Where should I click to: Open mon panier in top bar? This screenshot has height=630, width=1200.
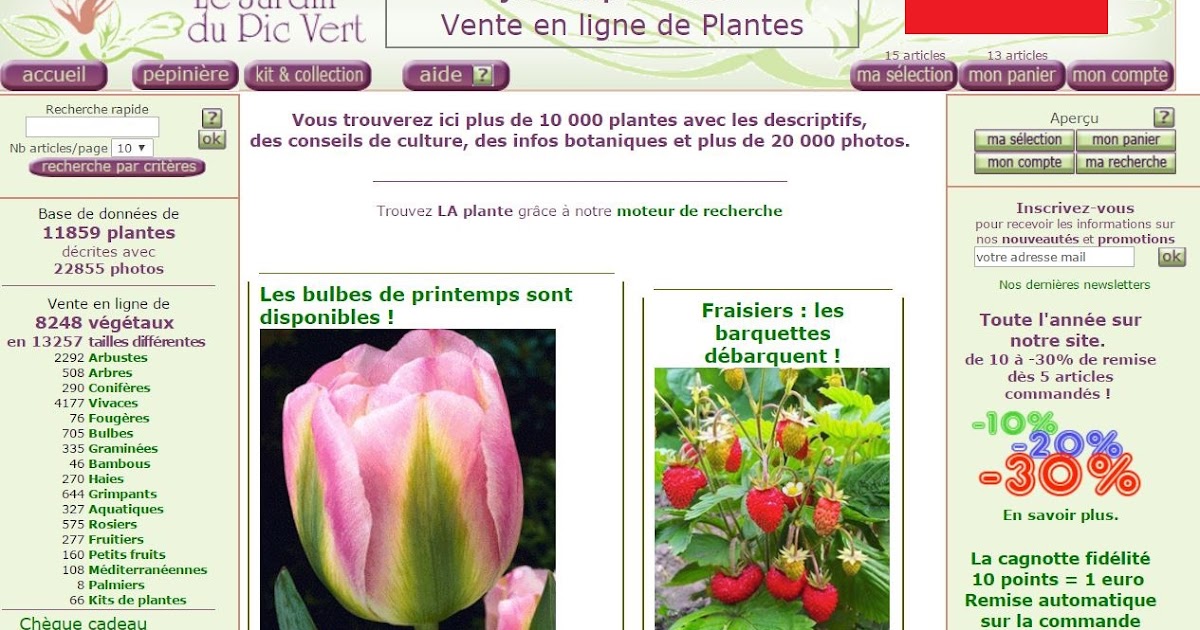click(1012, 75)
